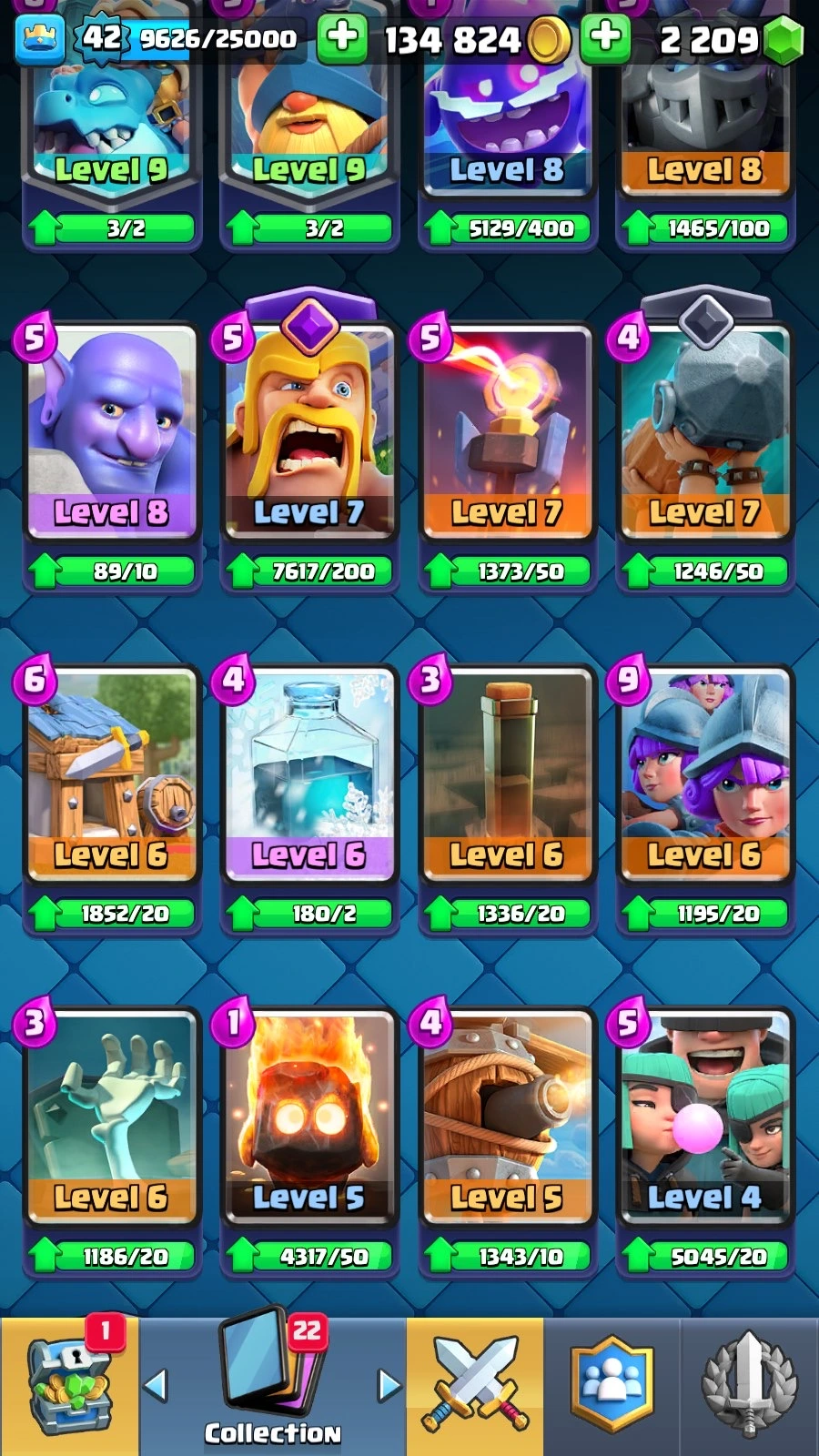Open the Flying Machine Level 5 card
Screen dimensions: 819x1456
point(507,1117)
